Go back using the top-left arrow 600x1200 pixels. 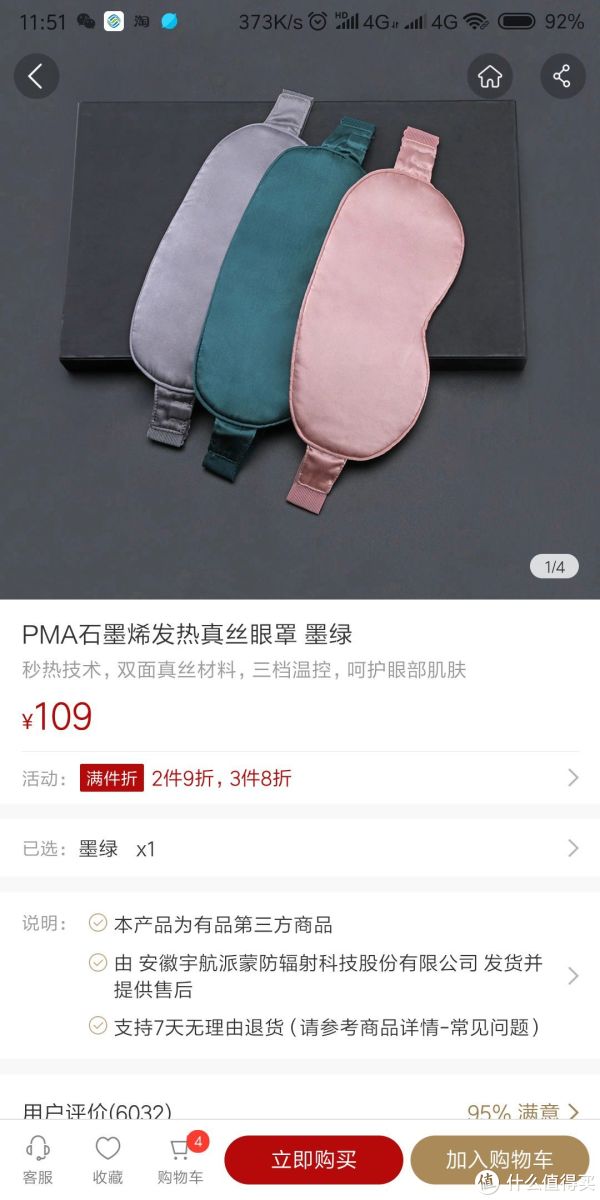[36, 76]
